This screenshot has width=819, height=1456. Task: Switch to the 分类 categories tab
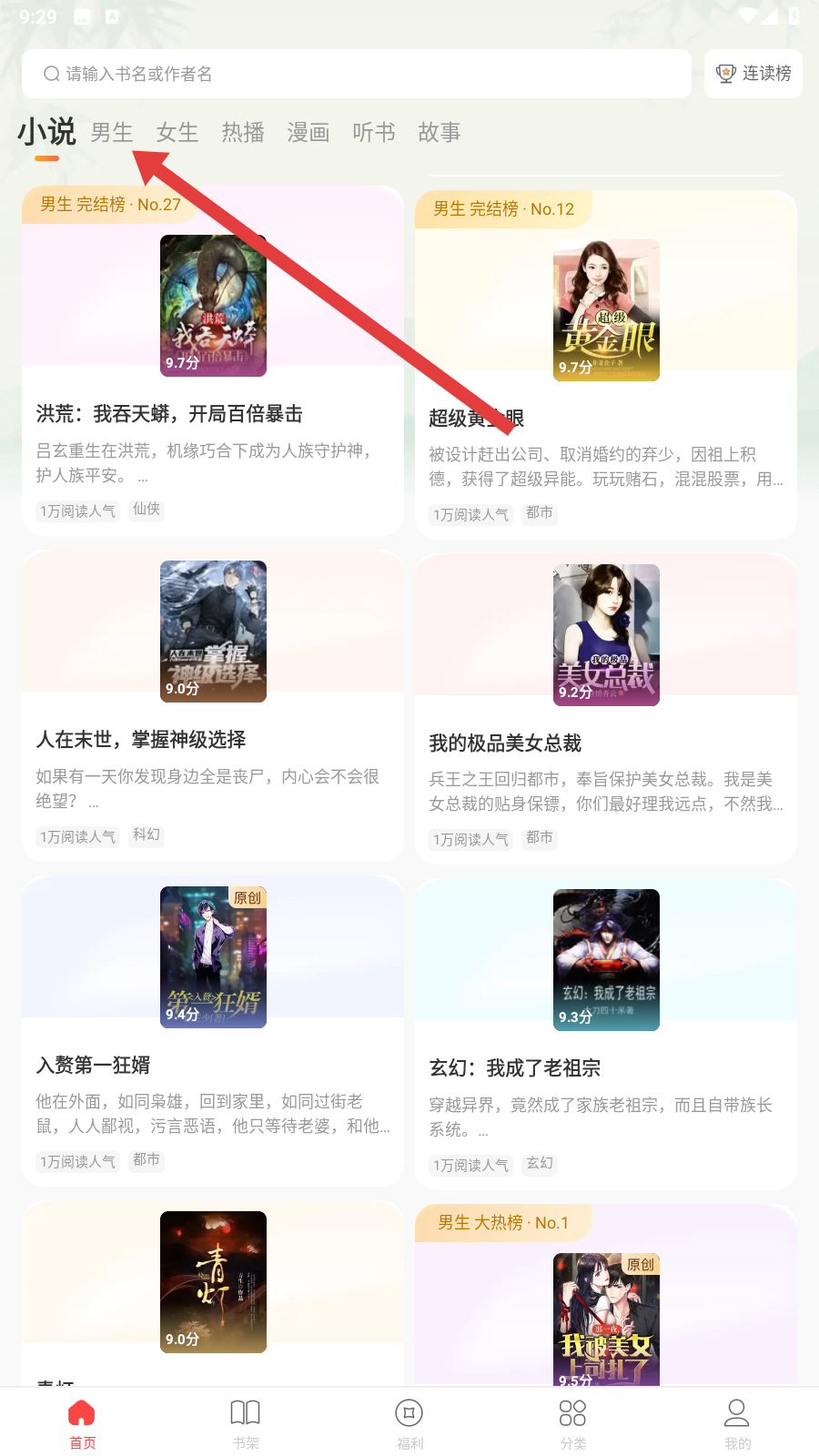[573, 1423]
